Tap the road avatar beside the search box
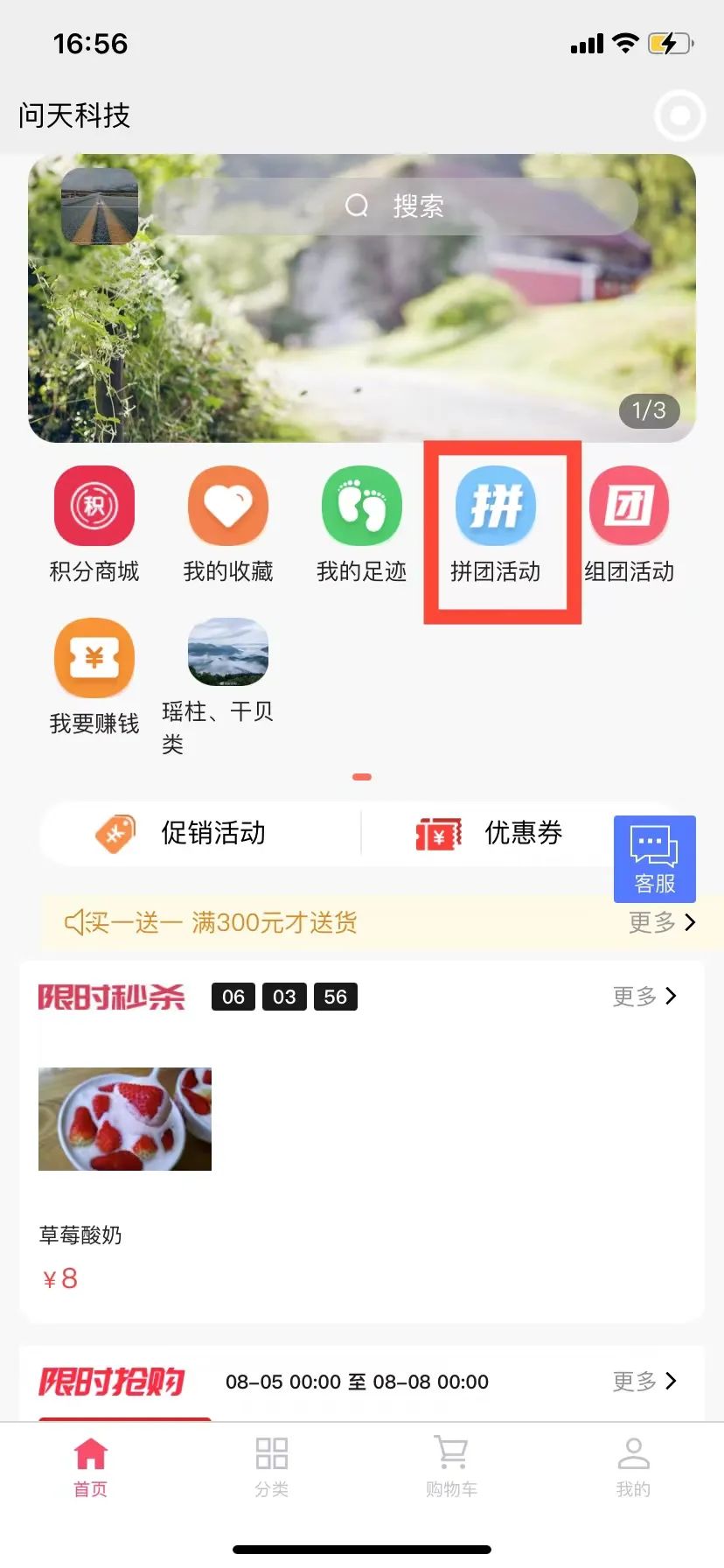The image size is (724, 1568). 100,206
